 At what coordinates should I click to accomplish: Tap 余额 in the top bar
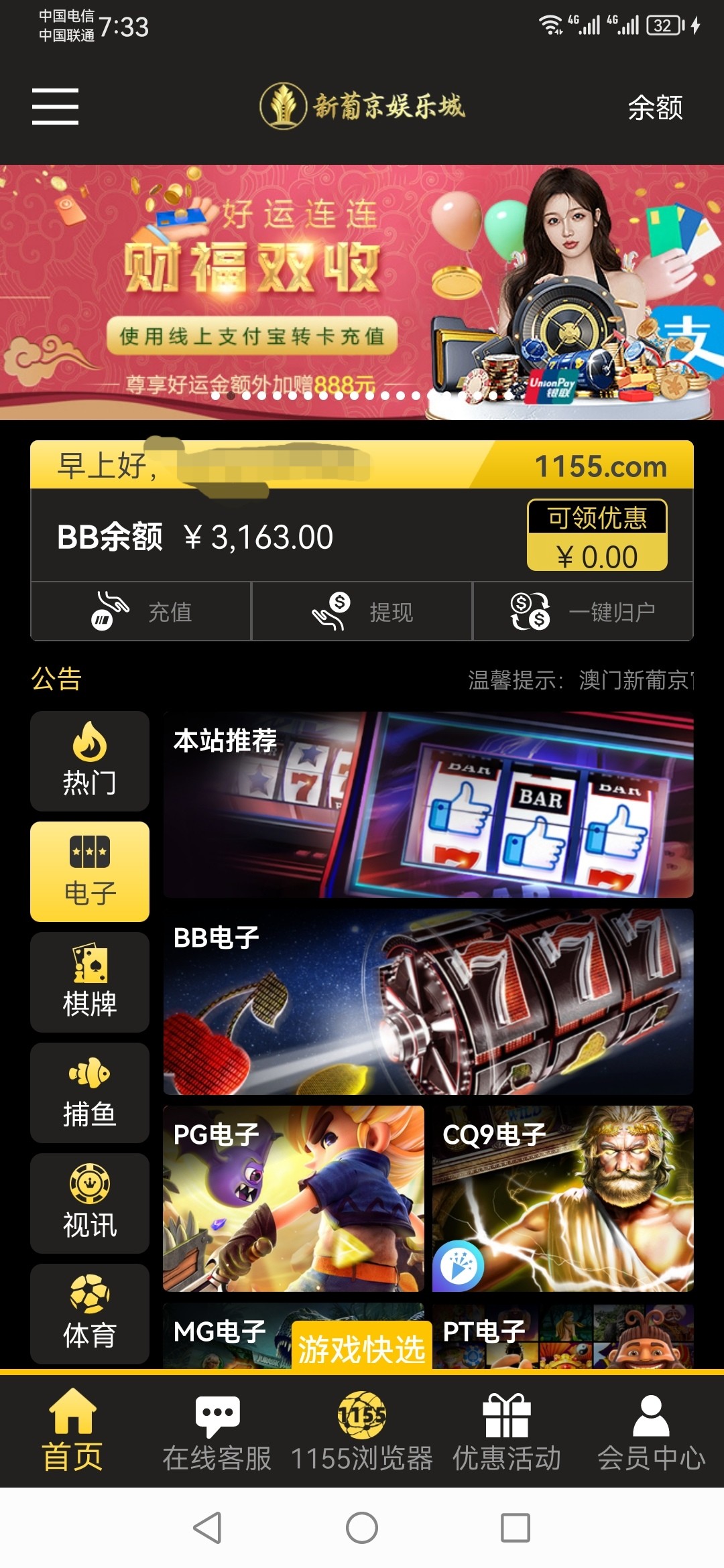click(655, 107)
